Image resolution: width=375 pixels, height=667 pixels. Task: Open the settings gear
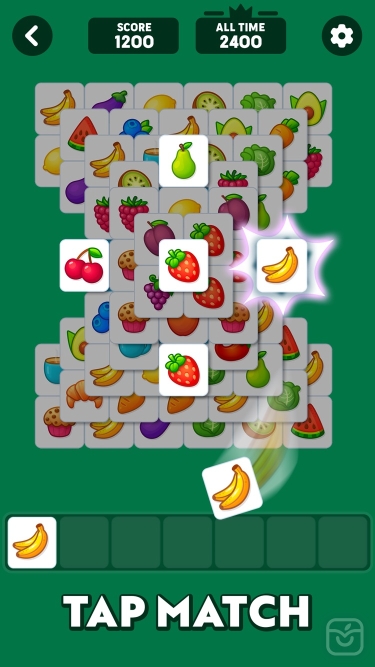click(342, 36)
